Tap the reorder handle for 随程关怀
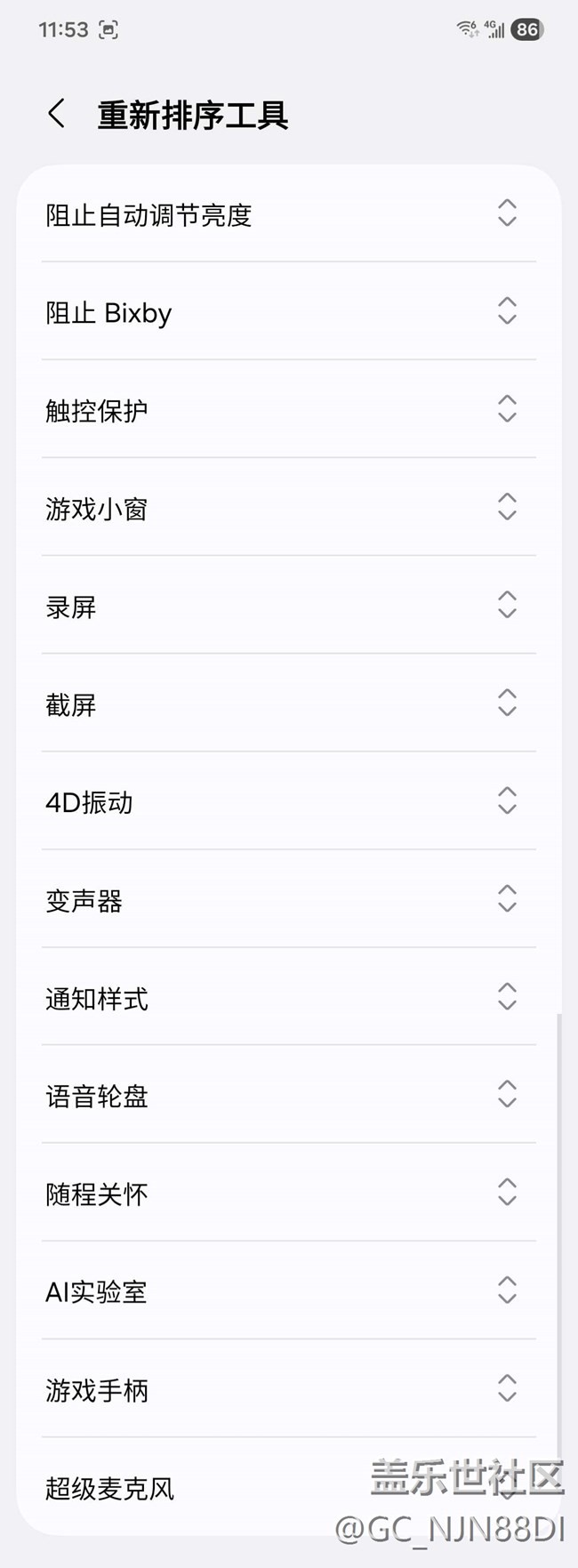 click(x=507, y=1192)
